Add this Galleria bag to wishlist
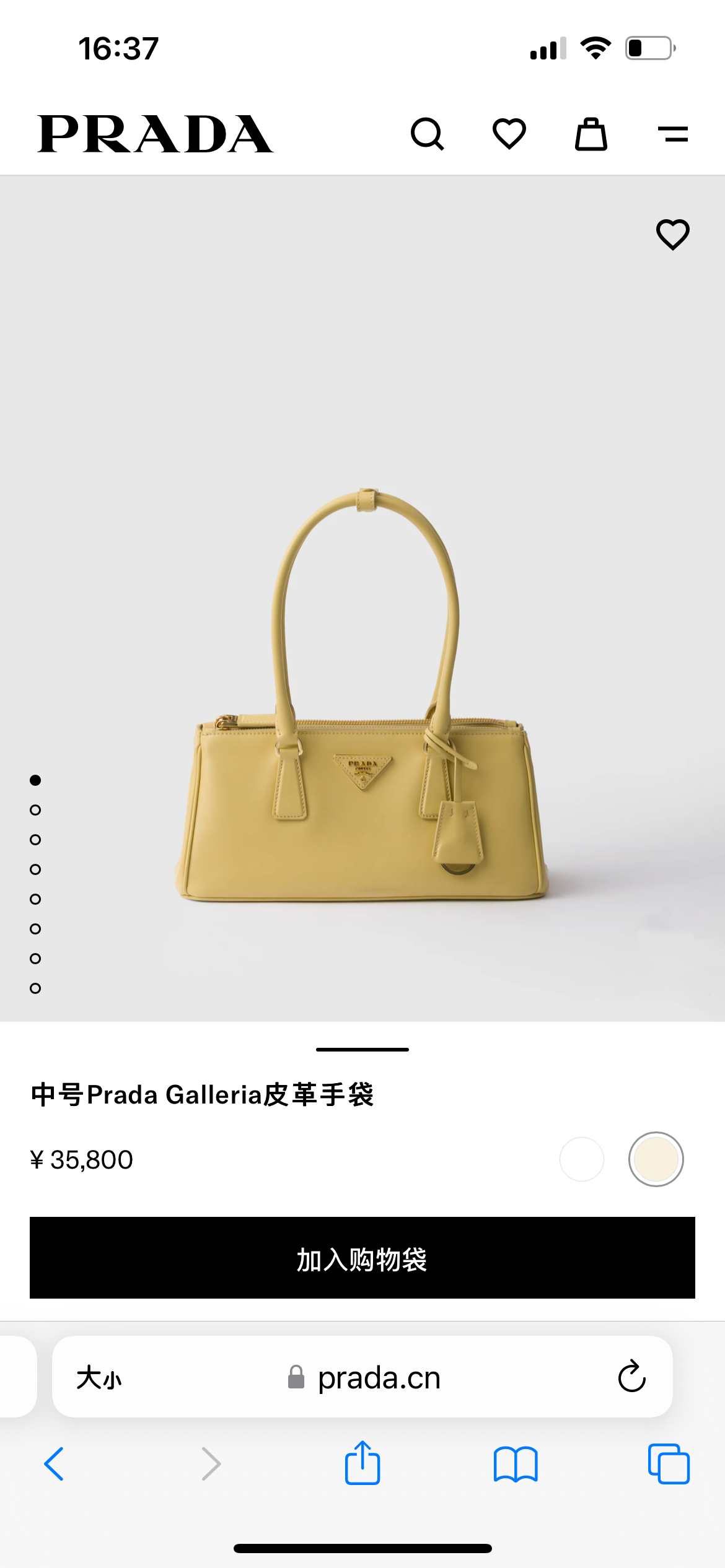 tap(672, 235)
